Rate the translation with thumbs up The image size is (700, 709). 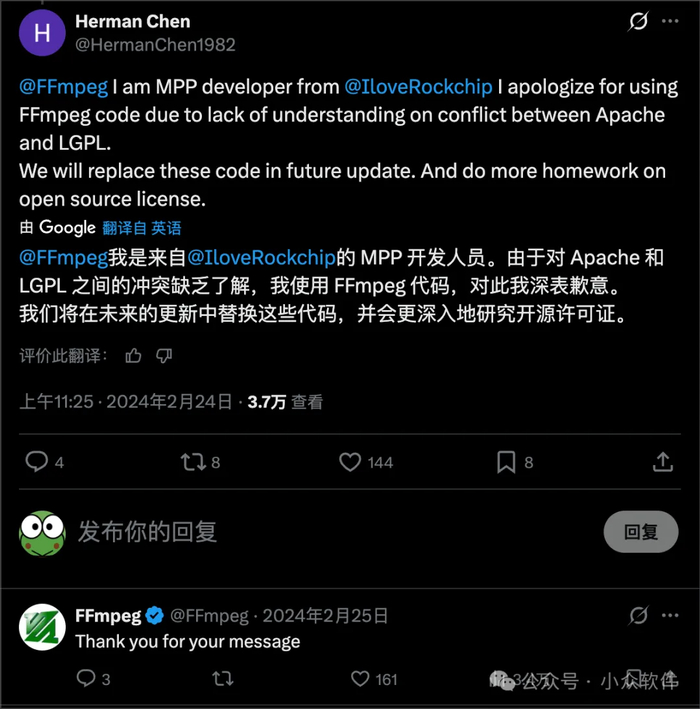134,355
